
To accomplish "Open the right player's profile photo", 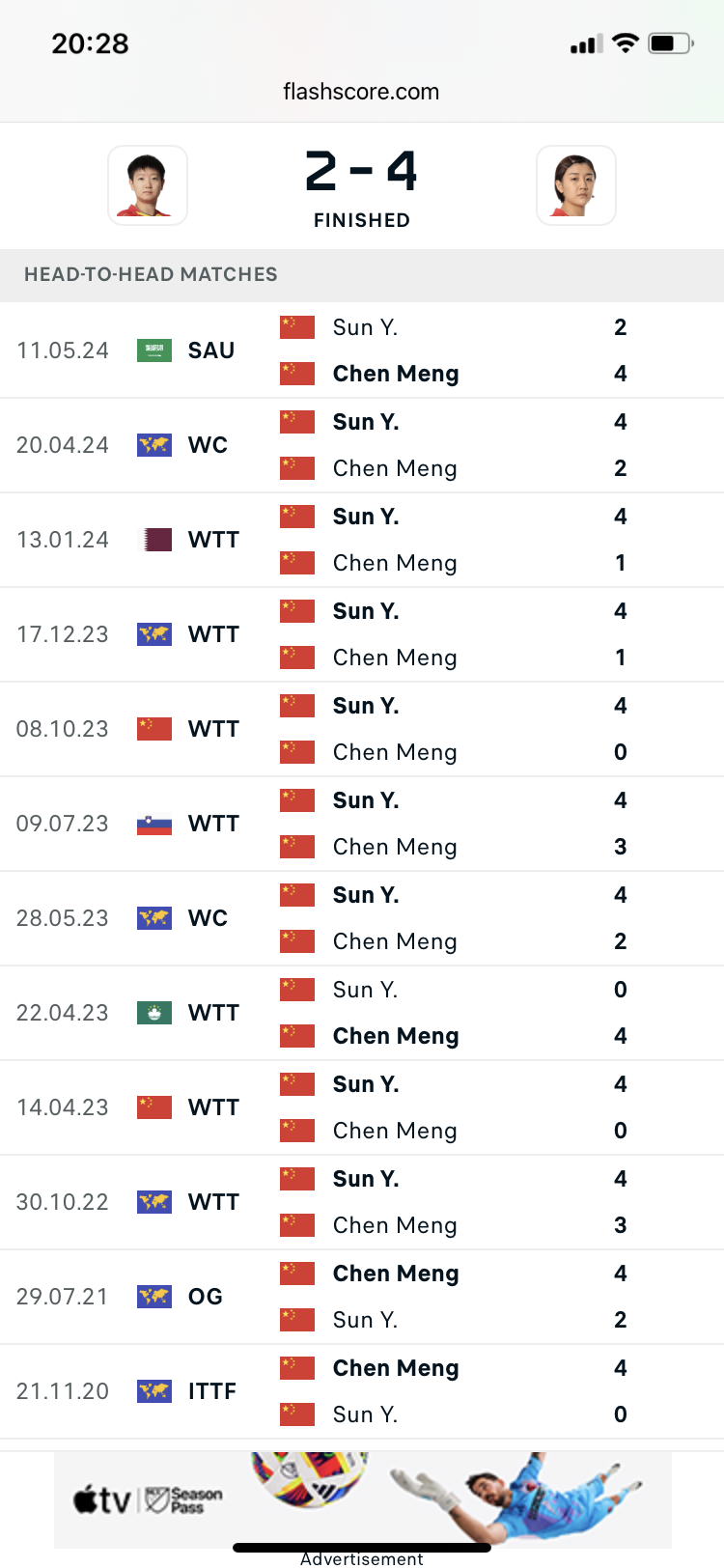I will (576, 185).
